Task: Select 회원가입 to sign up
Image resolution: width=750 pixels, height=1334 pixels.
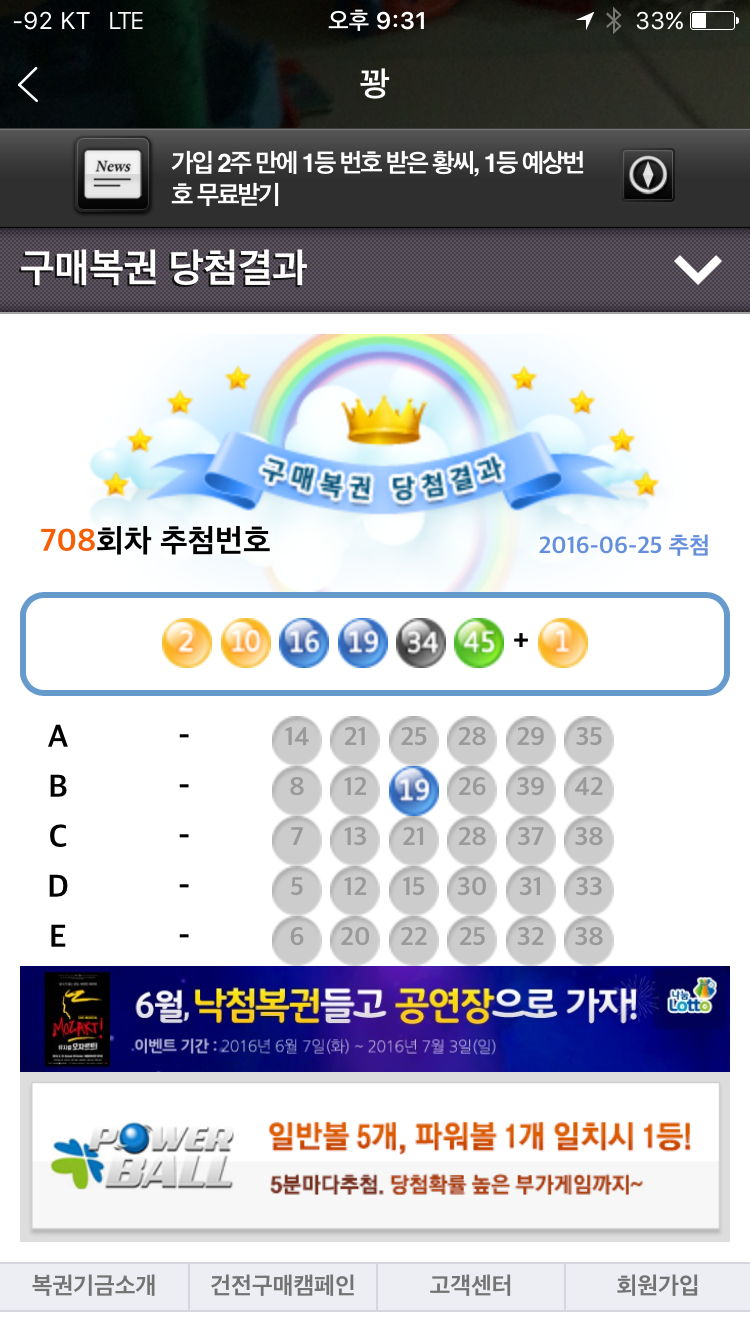Action: coord(657,1285)
